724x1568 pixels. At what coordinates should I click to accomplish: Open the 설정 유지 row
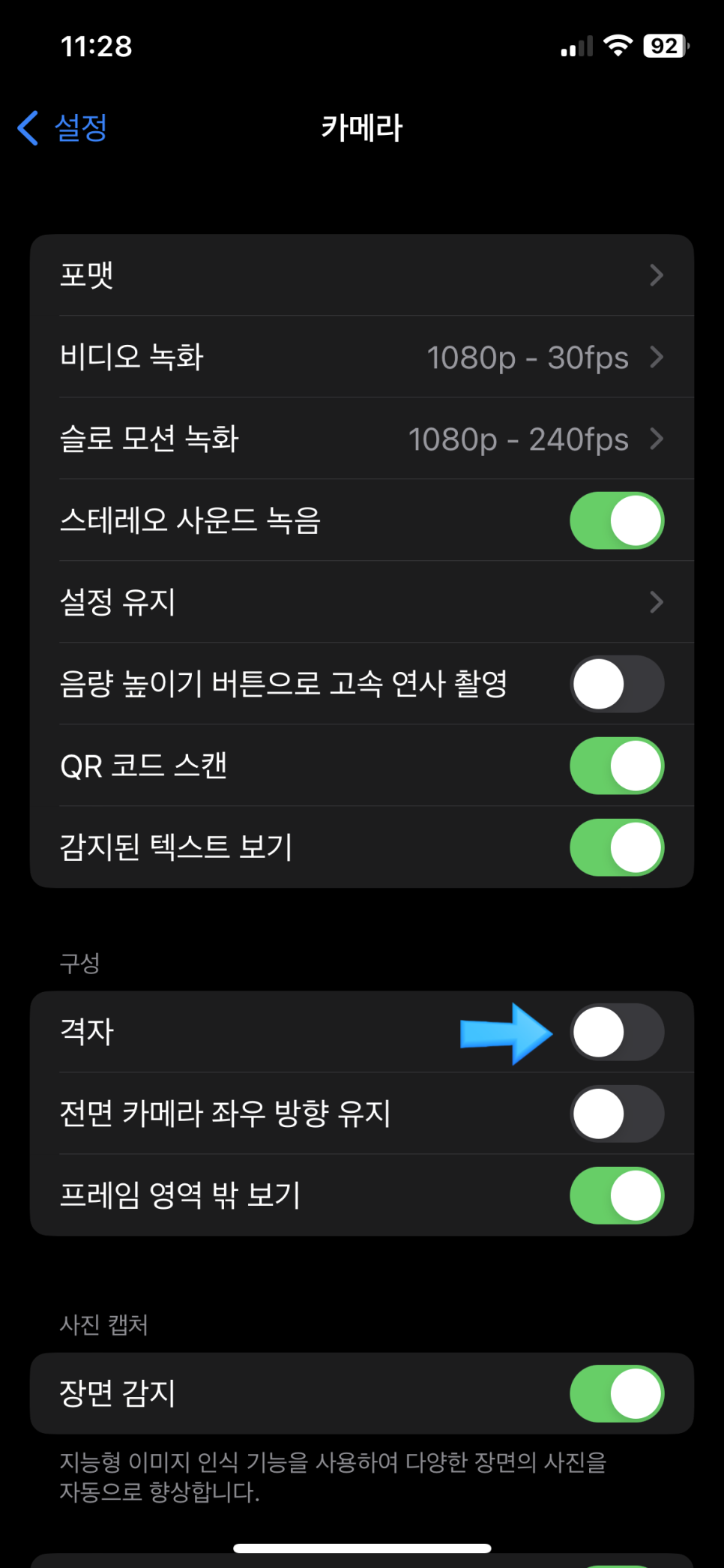[x=362, y=602]
